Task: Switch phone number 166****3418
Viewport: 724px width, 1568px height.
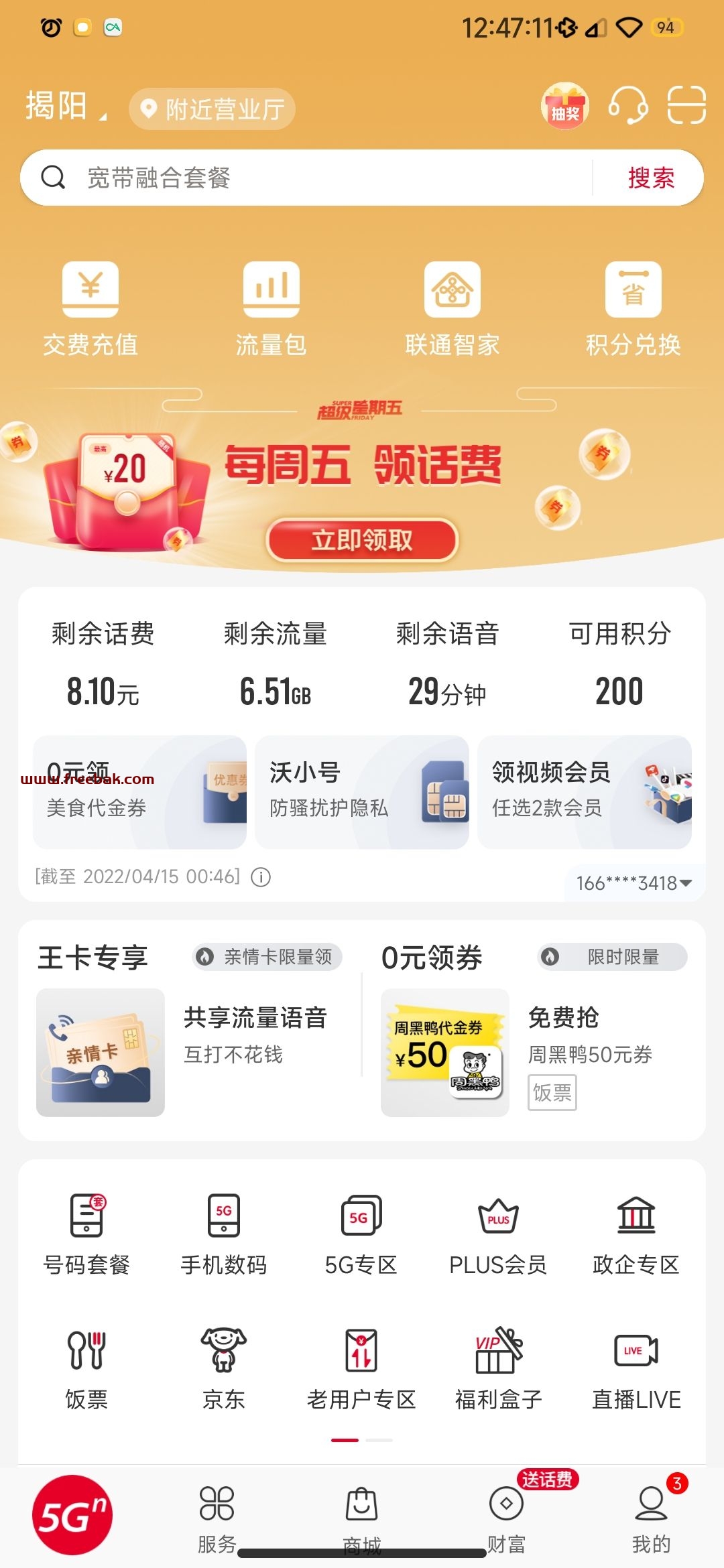Action: [633, 883]
